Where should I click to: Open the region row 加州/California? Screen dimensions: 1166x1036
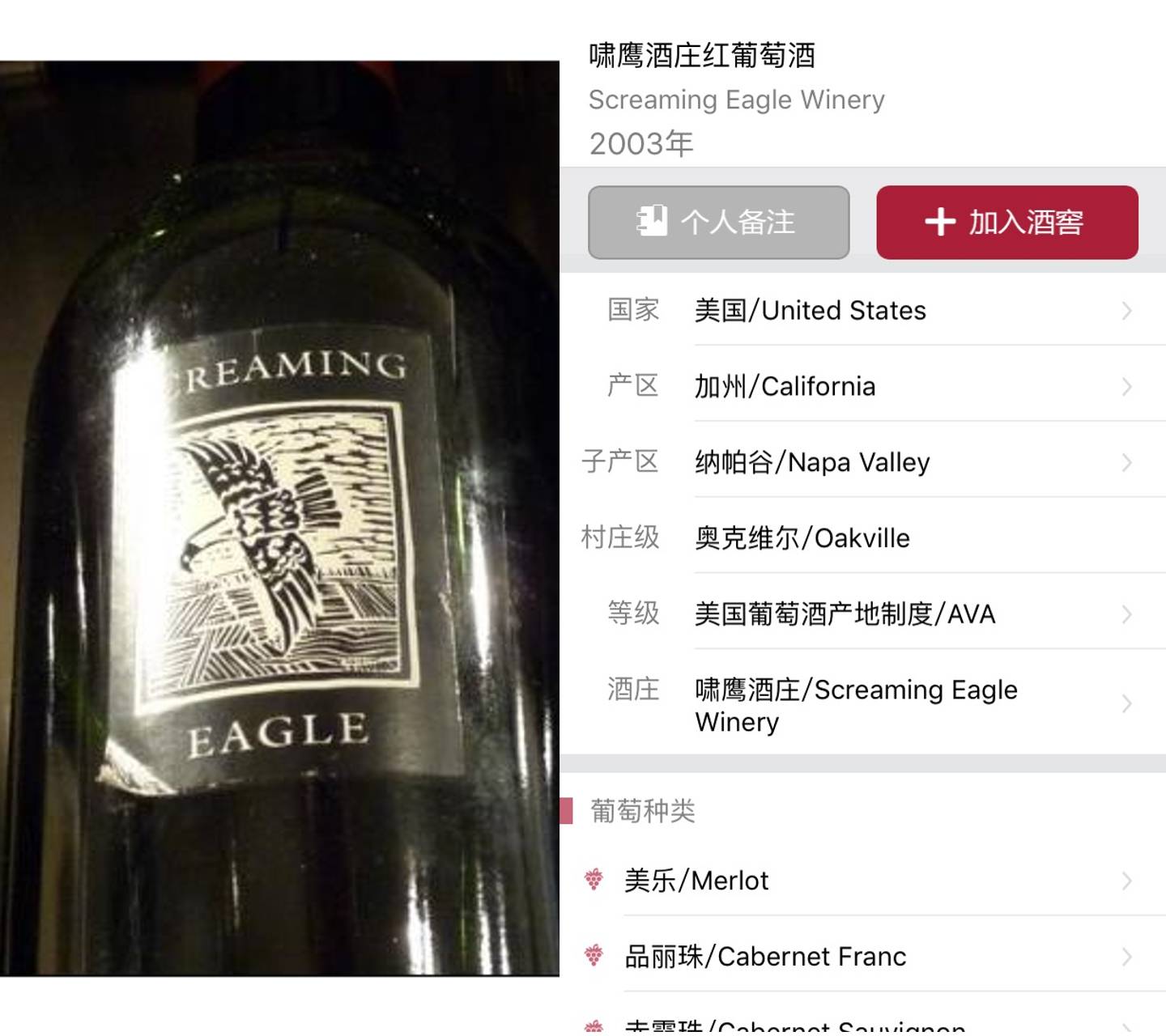862,387
